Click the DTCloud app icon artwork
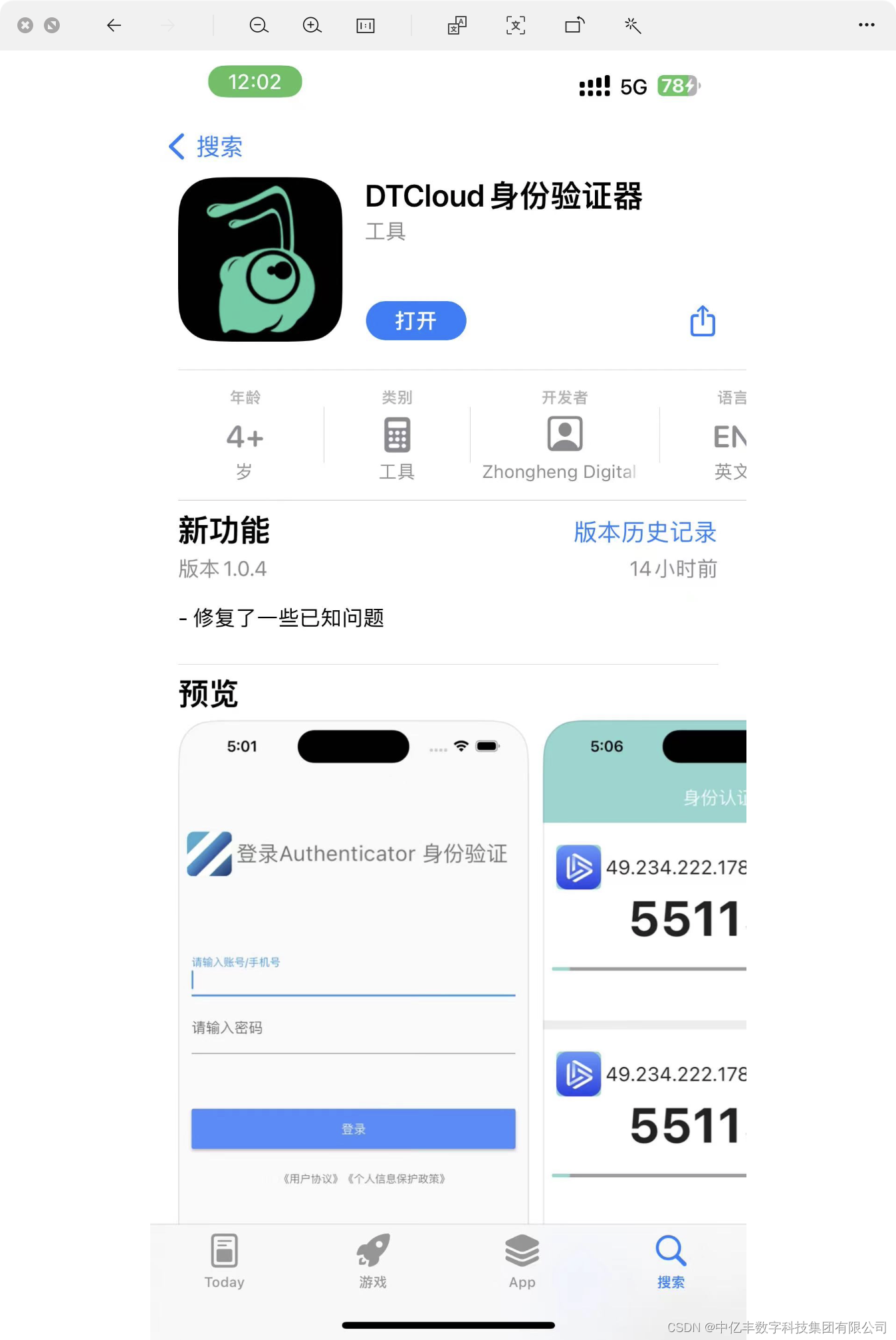Image resolution: width=896 pixels, height=1340 pixels. 259,260
